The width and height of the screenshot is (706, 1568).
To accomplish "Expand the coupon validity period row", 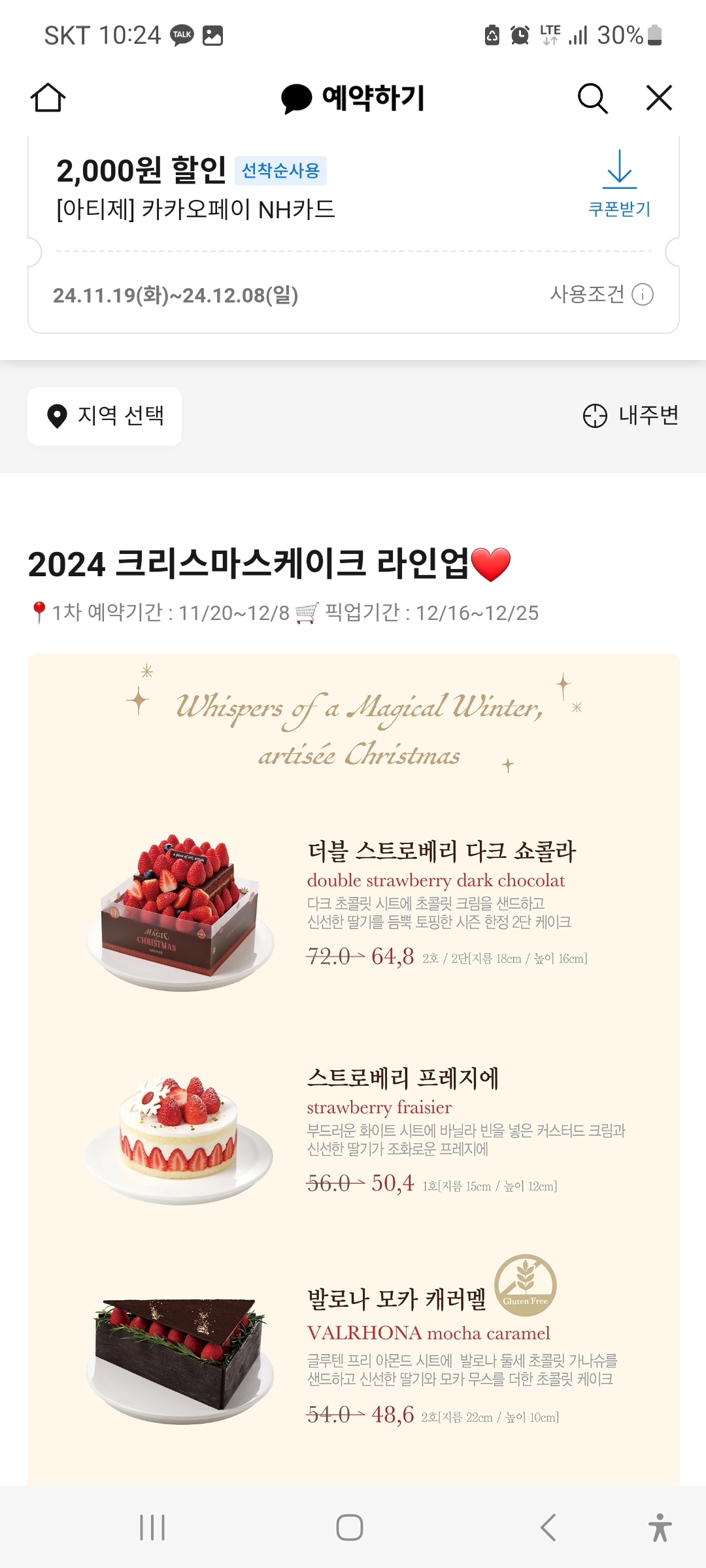I will coord(175,295).
